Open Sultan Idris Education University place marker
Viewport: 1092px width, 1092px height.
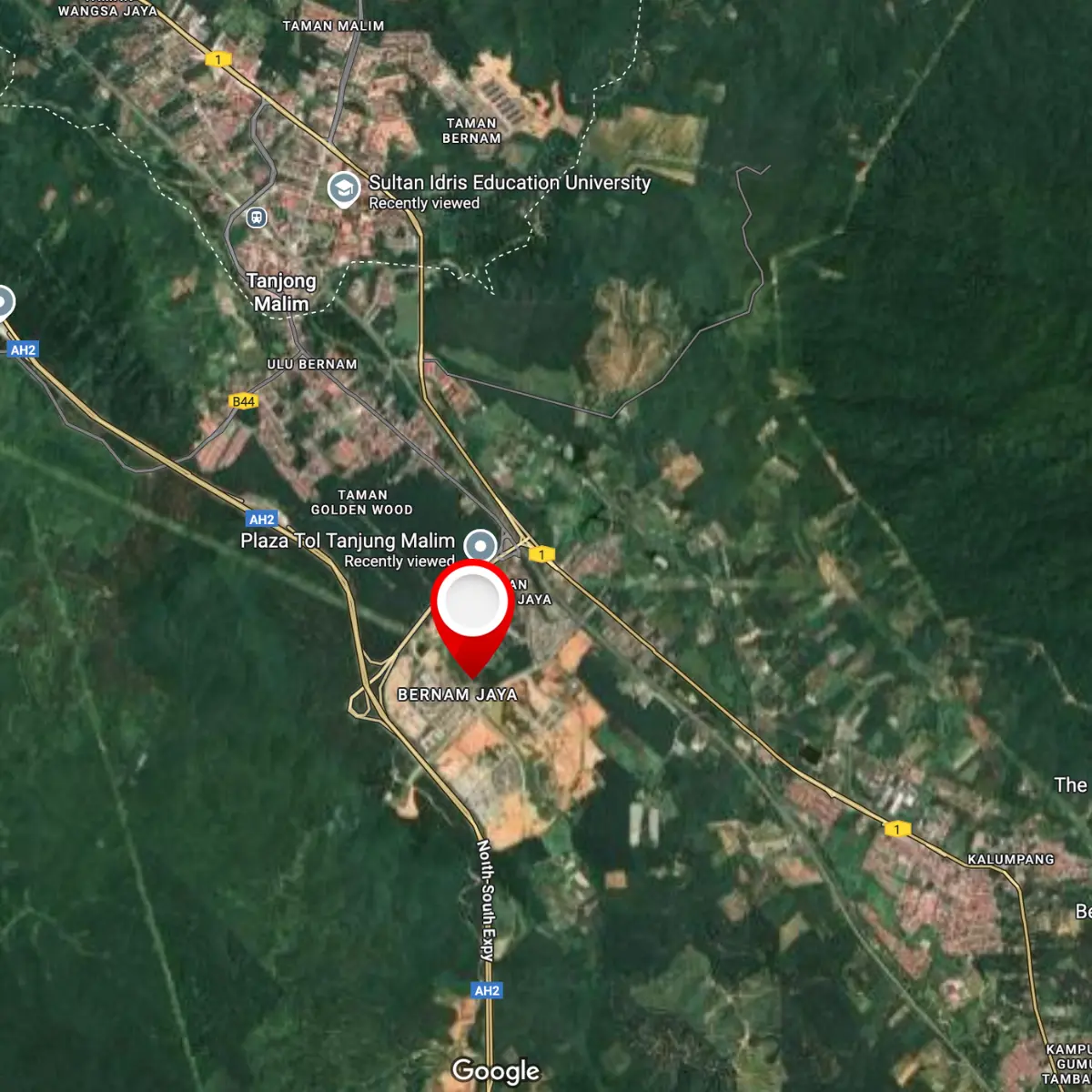click(343, 189)
